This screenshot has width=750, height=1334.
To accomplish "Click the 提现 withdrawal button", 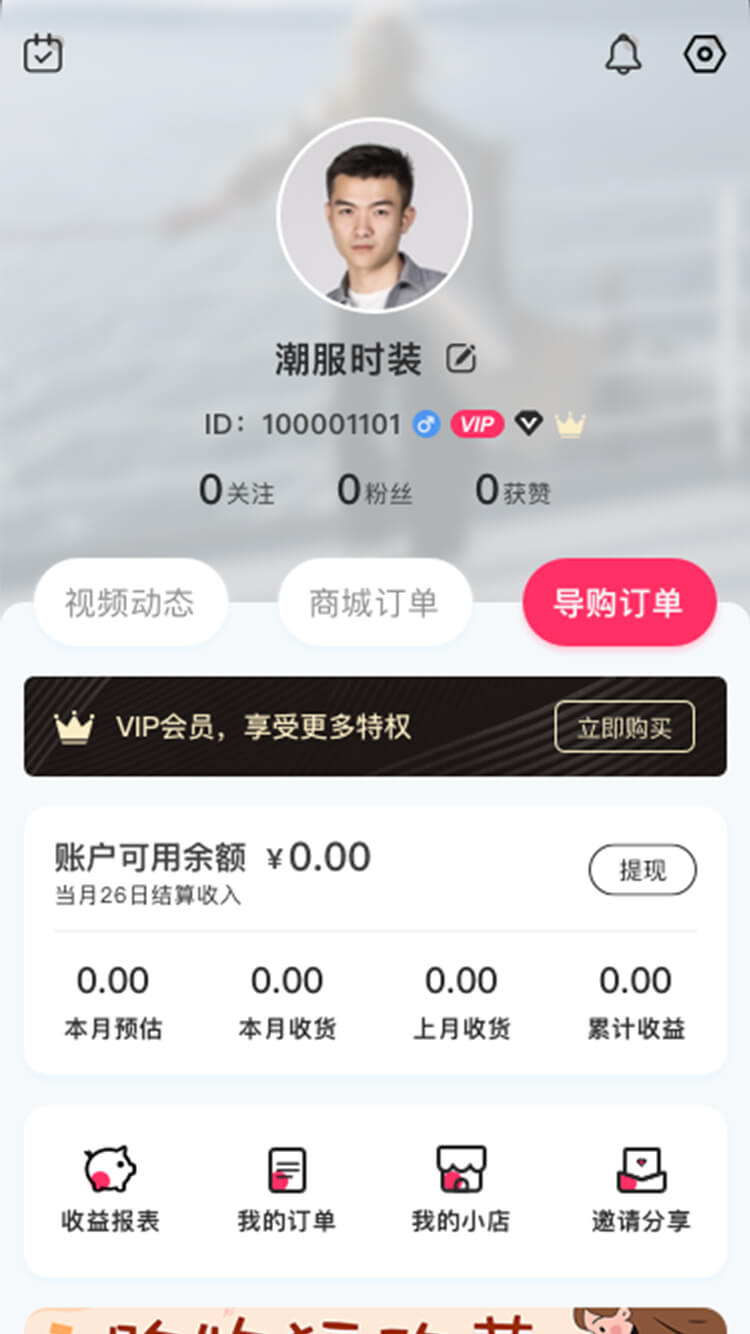I will pyautogui.click(x=642, y=870).
